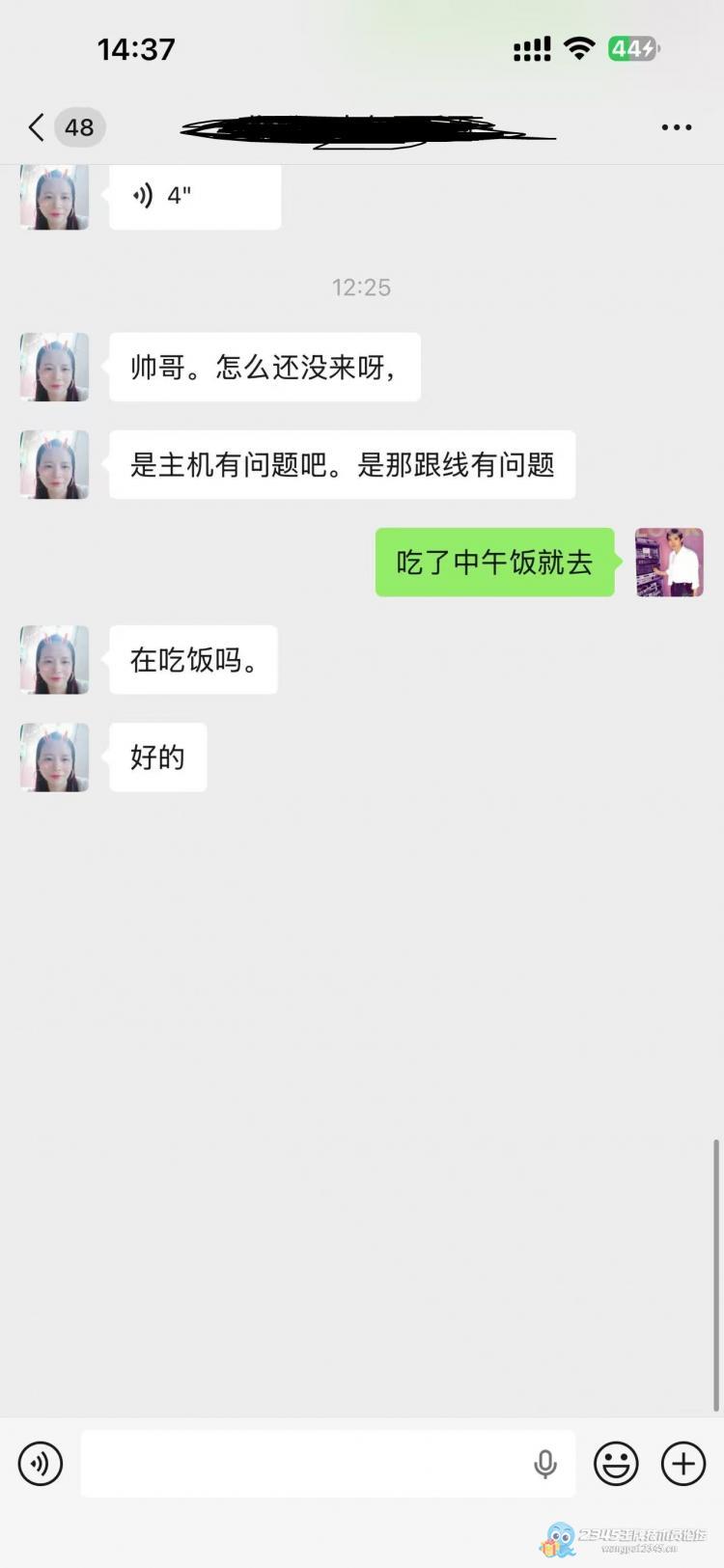The height and width of the screenshot is (1568, 724).
Task: Go back to the chat list
Action: (x=37, y=127)
